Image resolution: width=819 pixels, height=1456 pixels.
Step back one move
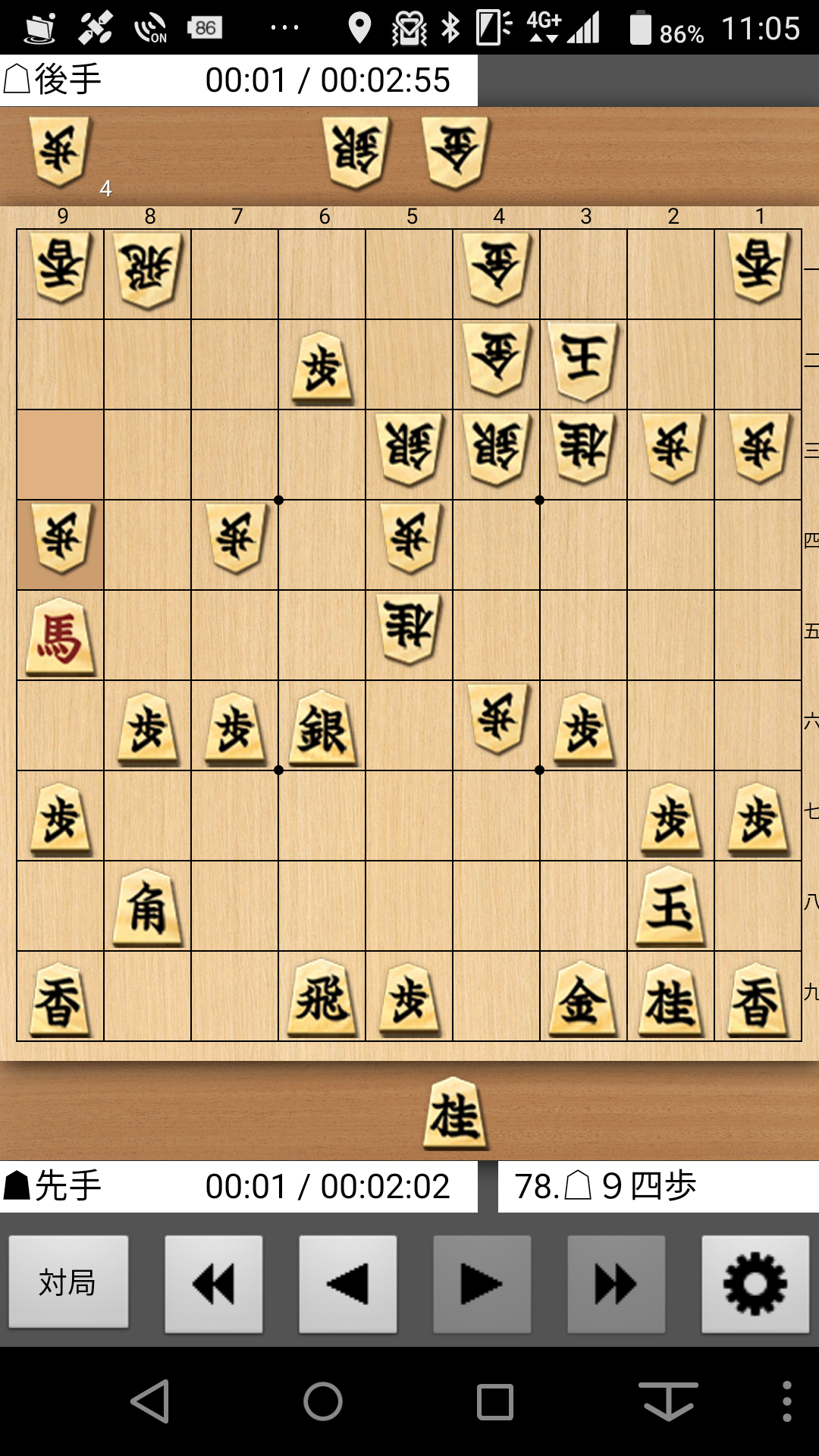(x=347, y=1284)
